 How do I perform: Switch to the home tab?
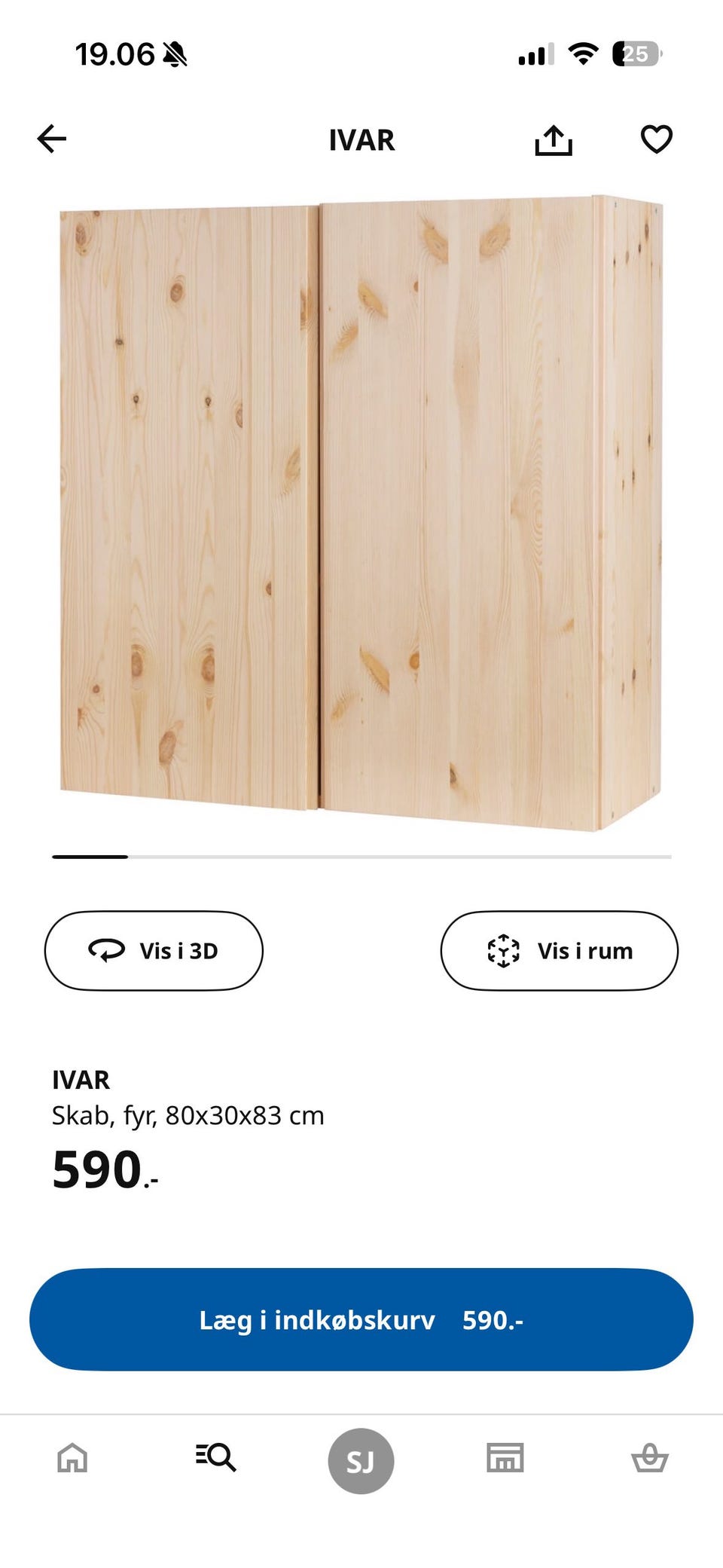click(72, 1458)
